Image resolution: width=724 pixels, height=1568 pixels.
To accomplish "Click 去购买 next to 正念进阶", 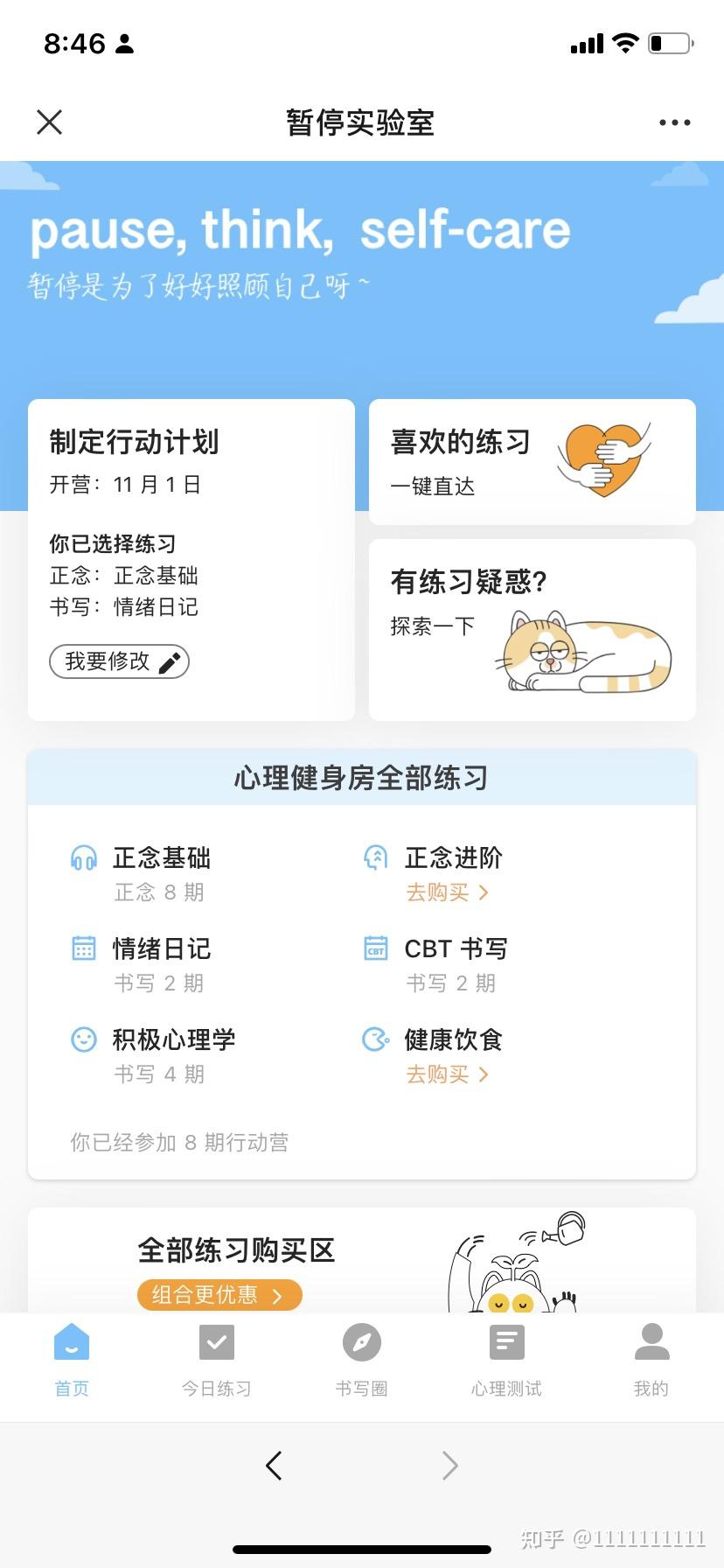I will [x=448, y=892].
